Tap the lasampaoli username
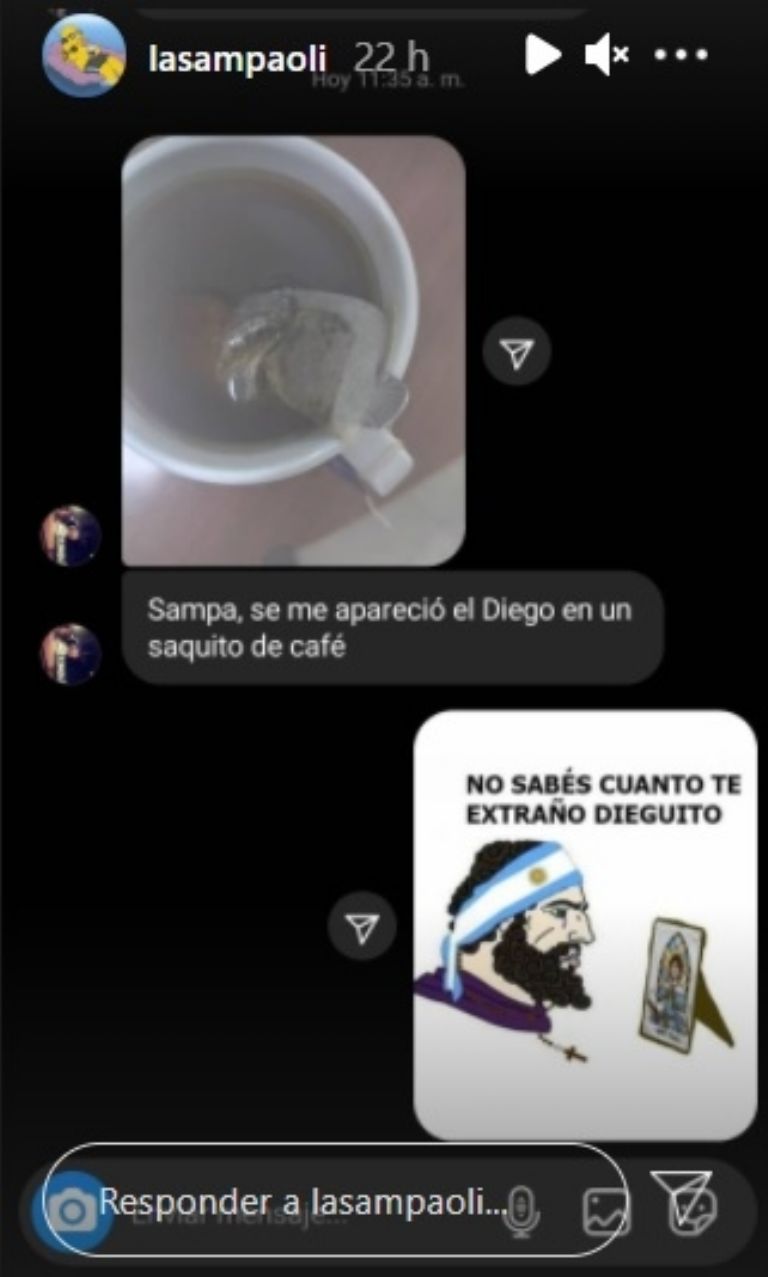 [237, 58]
